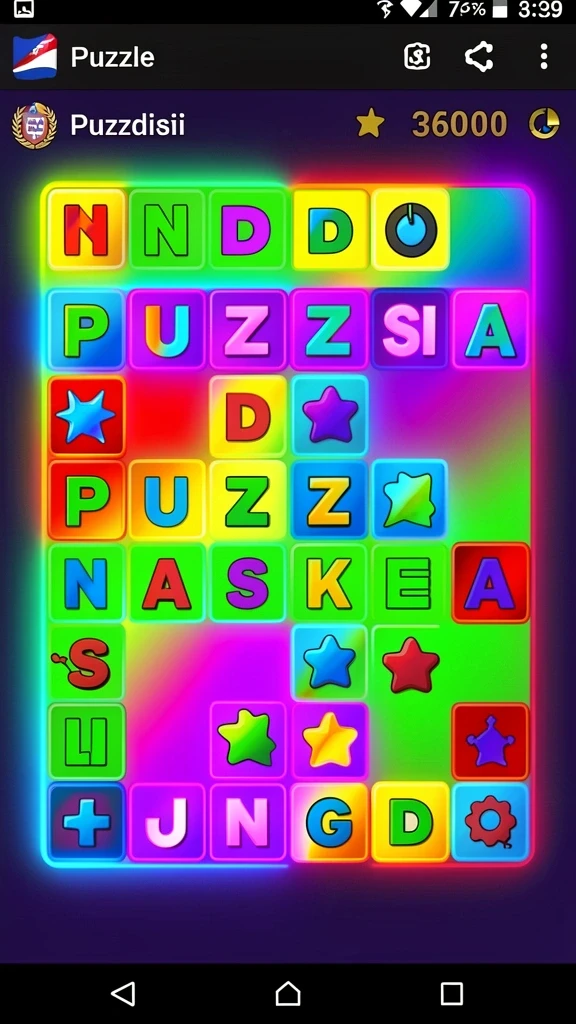The width and height of the screenshot is (576, 1024).
Task: Select the blue plus tile
Action: coord(86,822)
